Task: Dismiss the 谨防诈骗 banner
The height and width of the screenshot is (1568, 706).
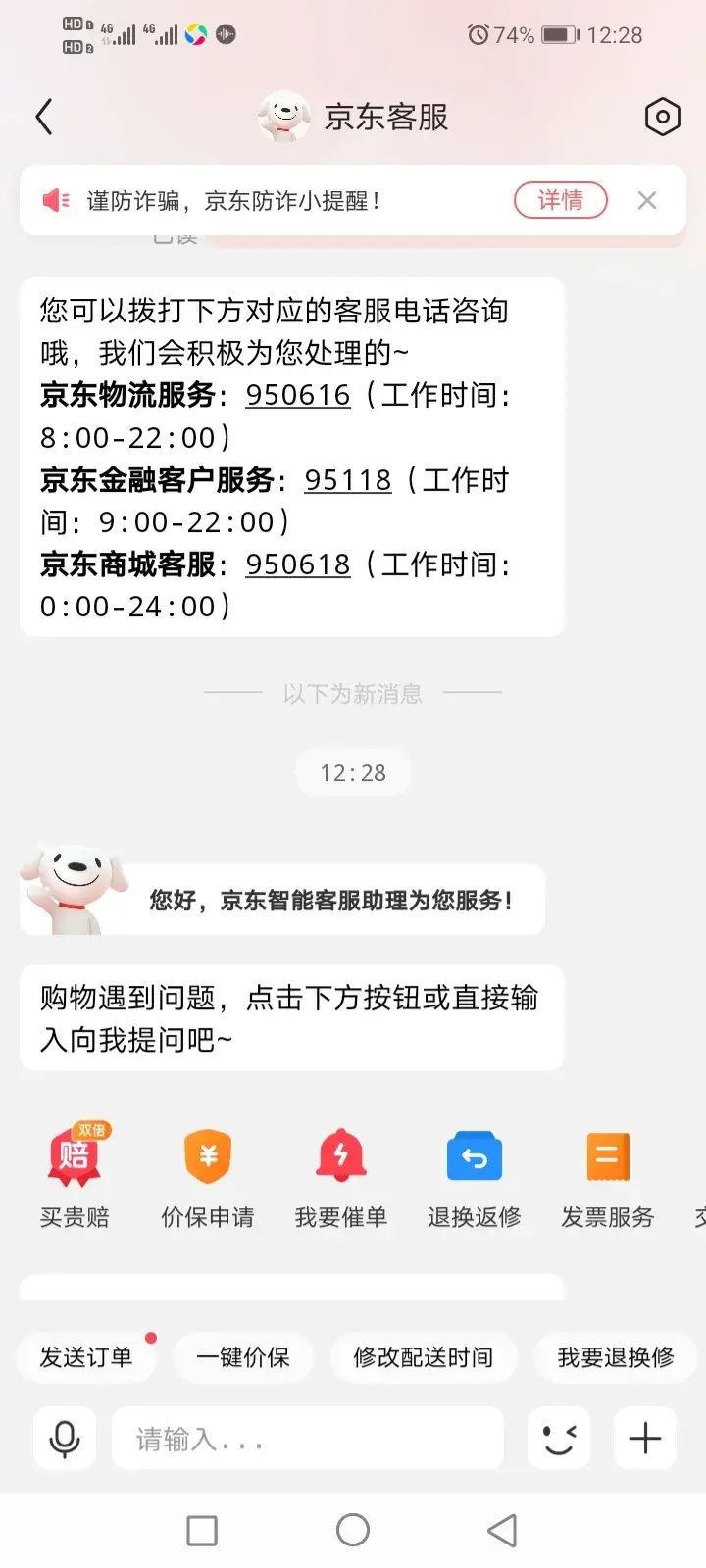Action: 646,200
